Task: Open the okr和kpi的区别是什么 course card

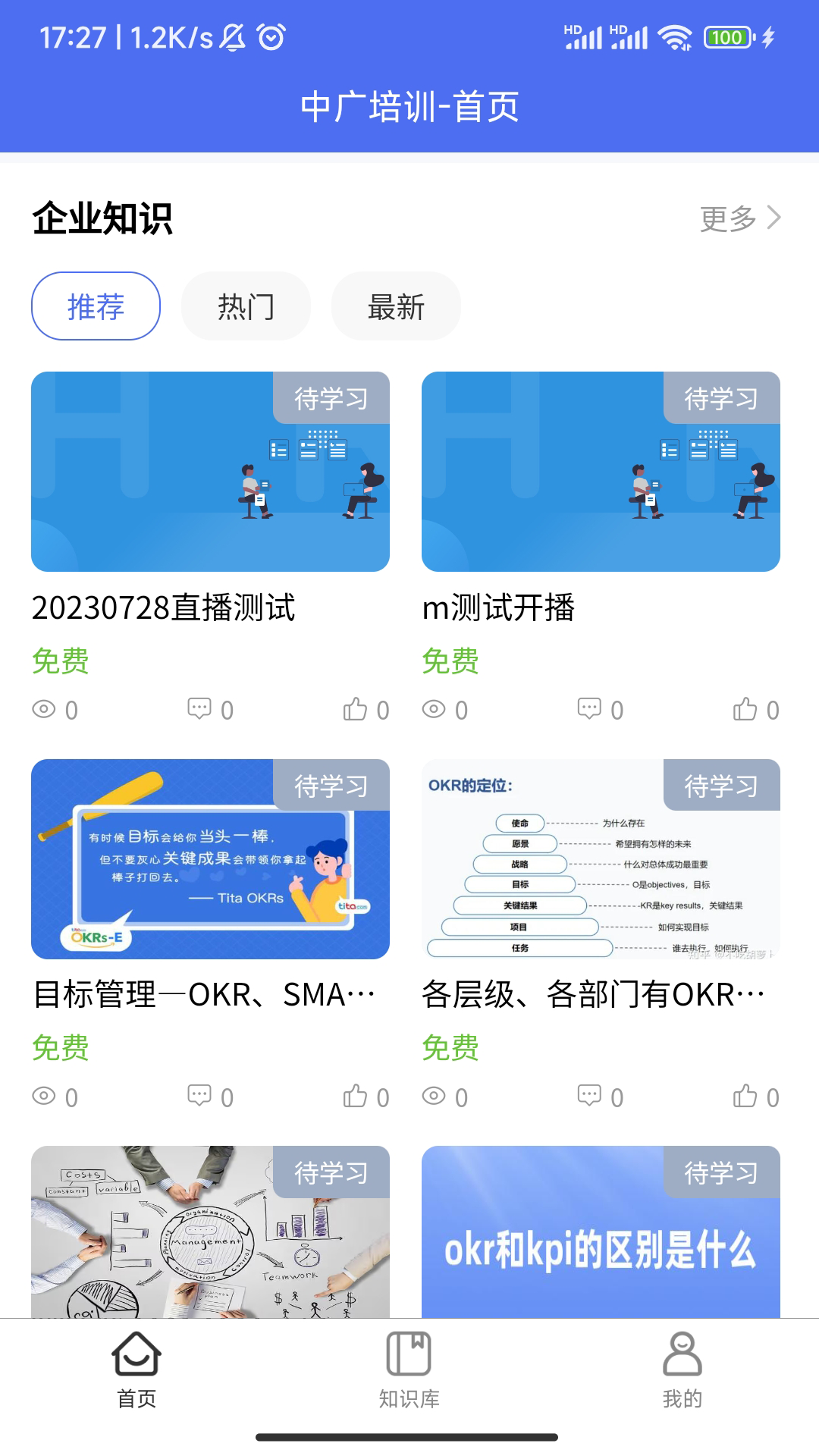Action: (x=601, y=1232)
